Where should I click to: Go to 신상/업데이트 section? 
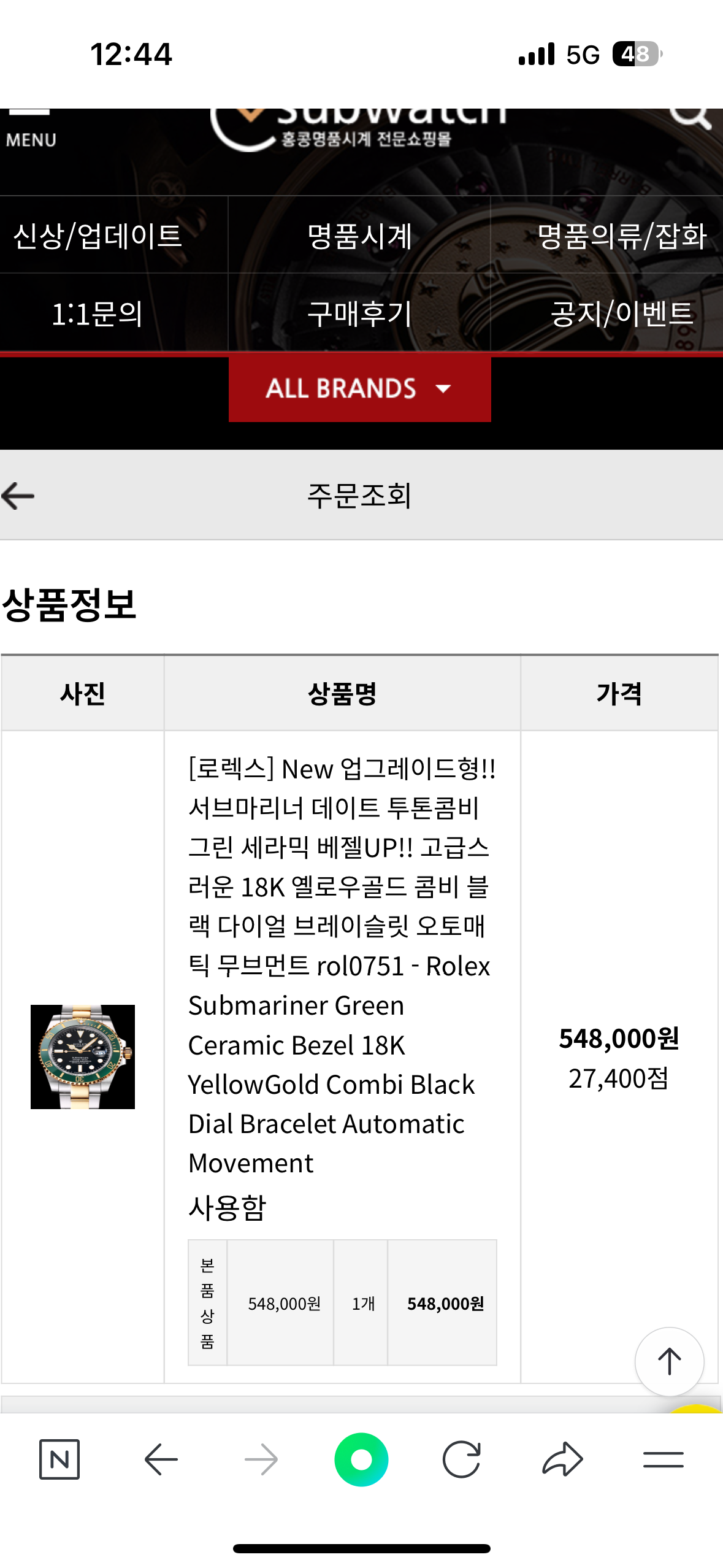pyautogui.click(x=98, y=236)
